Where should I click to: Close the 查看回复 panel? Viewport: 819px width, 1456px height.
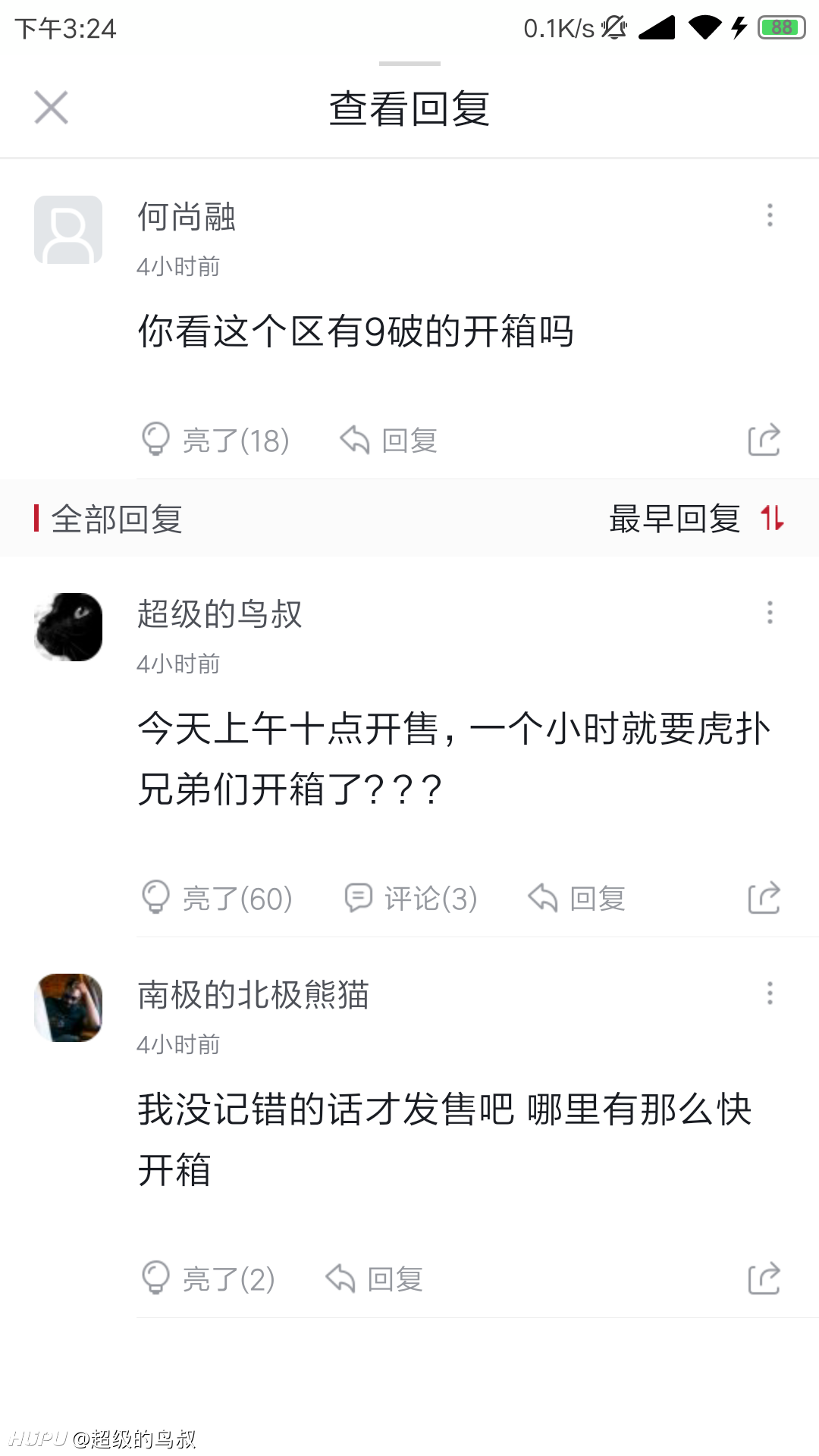[51, 107]
